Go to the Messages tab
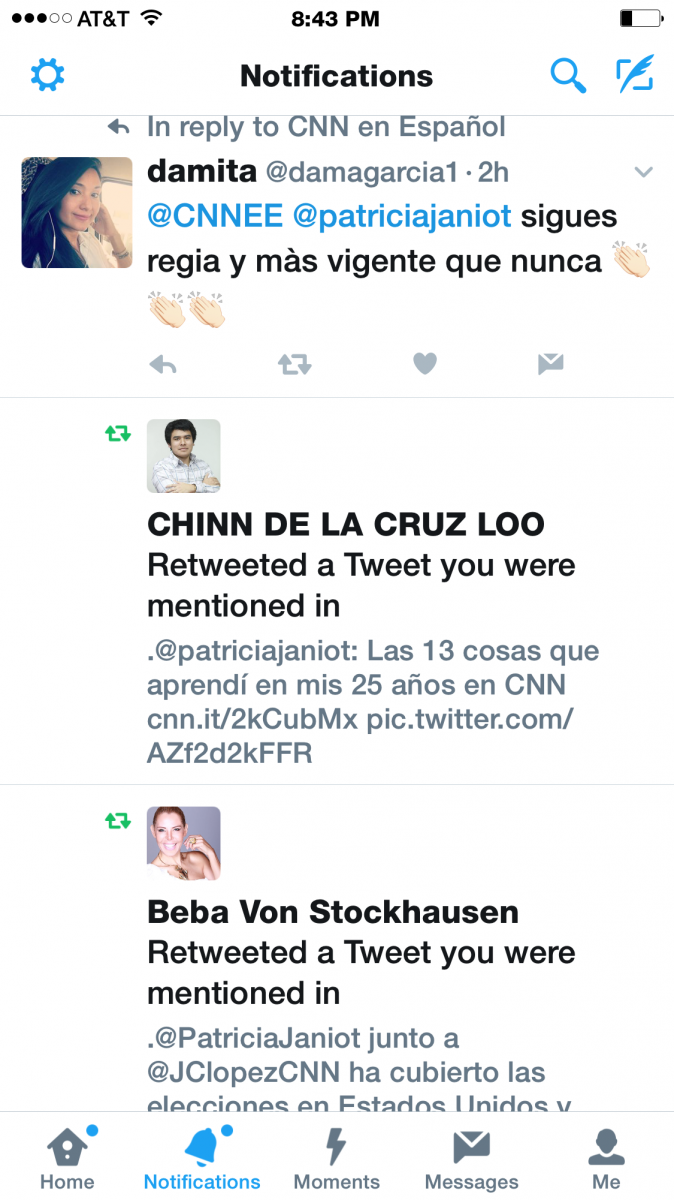Image resolution: width=674 pixels, height=1200 pixels. tap(472, 1159)
